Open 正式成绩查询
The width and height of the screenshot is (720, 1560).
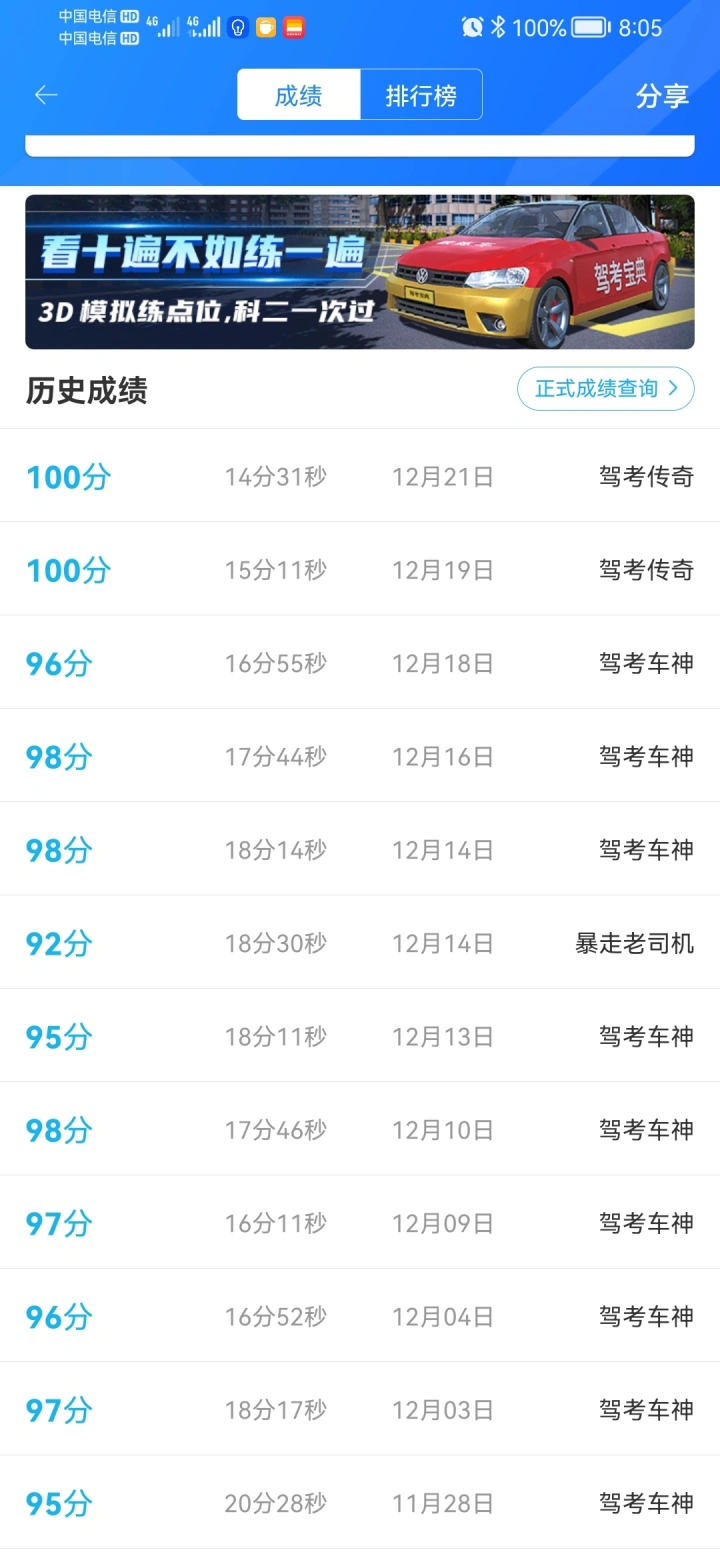click(x=605, y=389)
